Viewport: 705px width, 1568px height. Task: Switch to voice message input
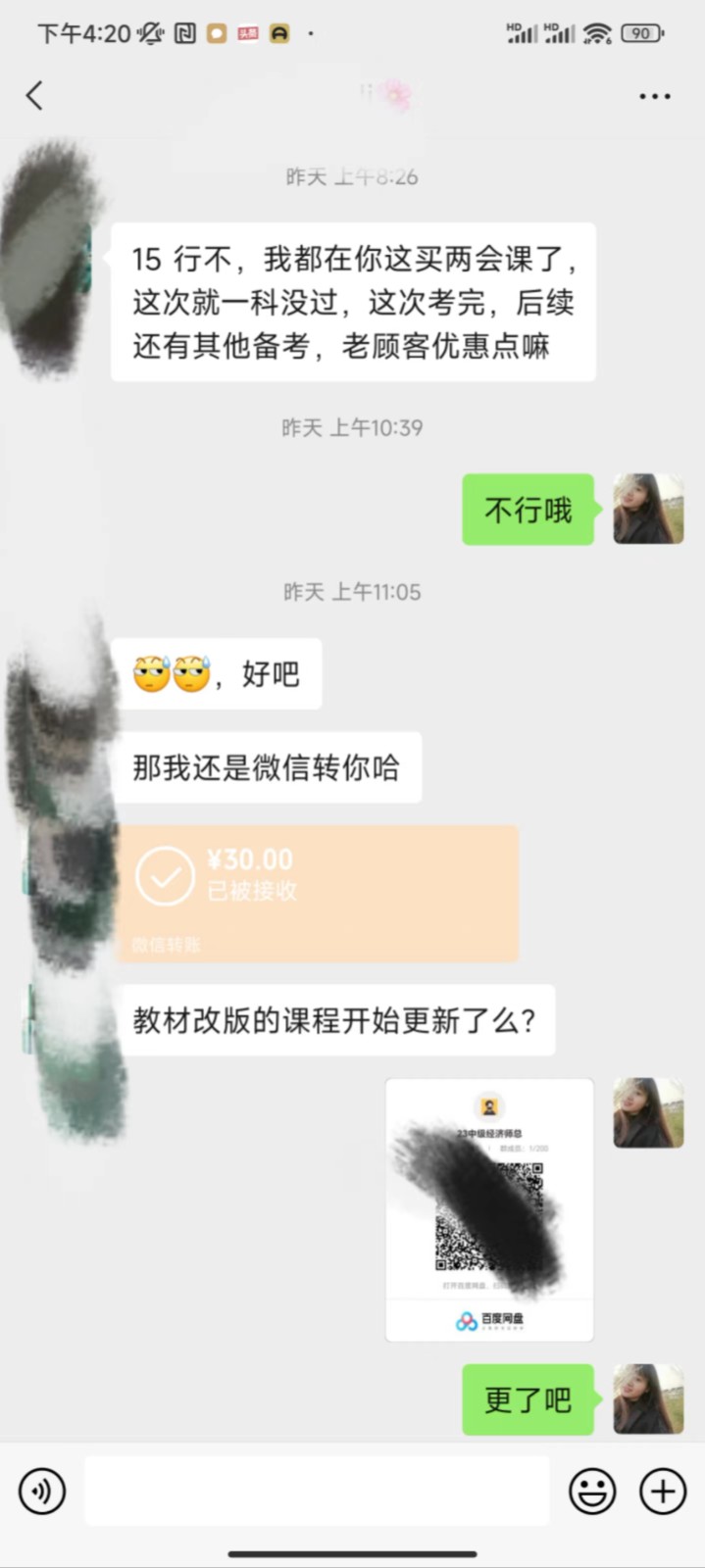(42, 1492)
